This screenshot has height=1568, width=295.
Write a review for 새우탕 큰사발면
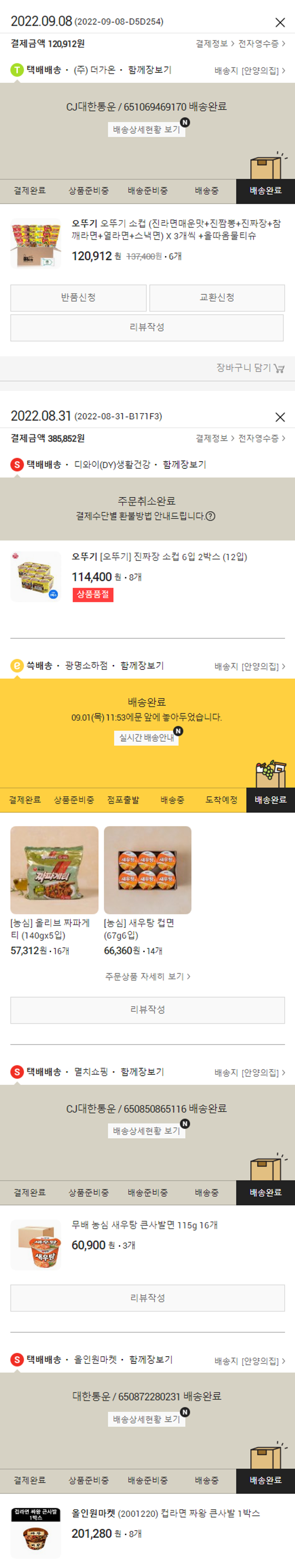147,1298
